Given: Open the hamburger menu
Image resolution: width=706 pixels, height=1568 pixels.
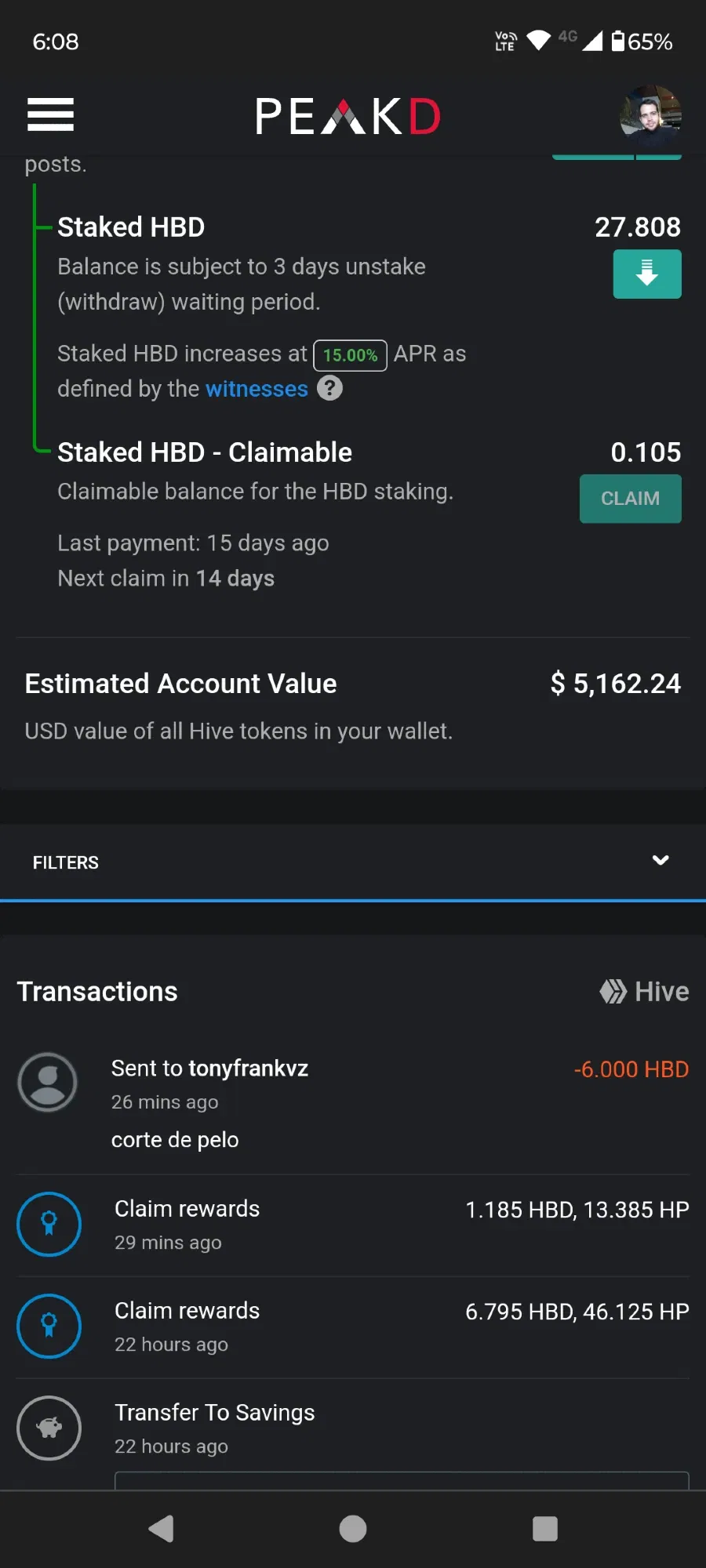Looking at the screenshot, I should tap(50, 115).
